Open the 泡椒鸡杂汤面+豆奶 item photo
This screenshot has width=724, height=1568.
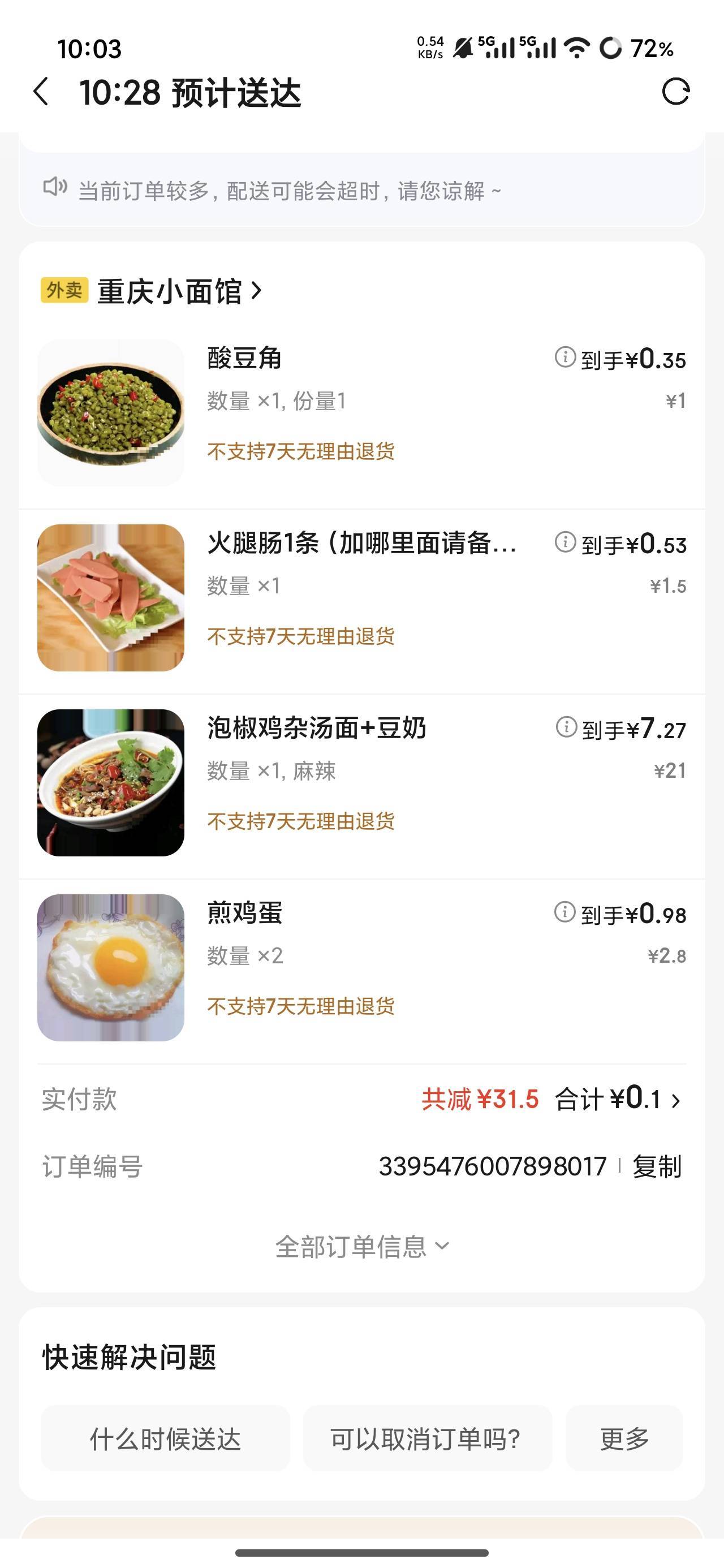[111, 783]
